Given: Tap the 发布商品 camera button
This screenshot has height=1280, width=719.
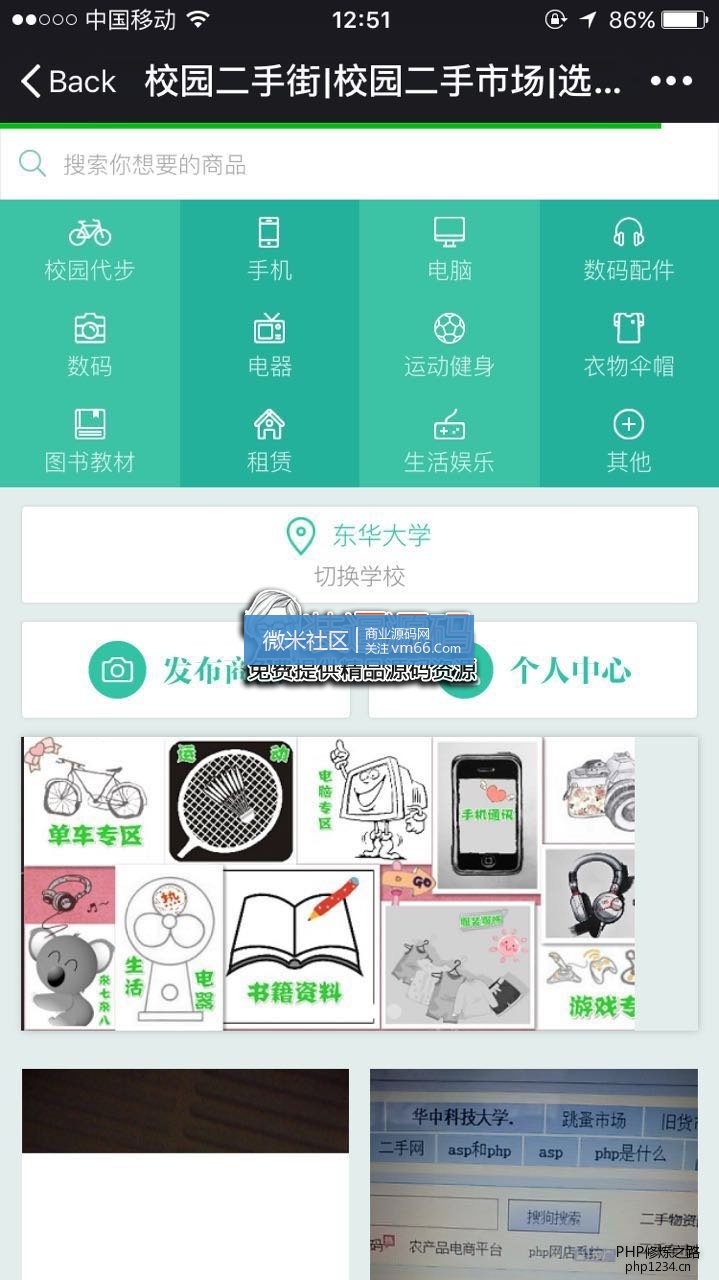Looking at the screenshot, I should pos(118,670).
